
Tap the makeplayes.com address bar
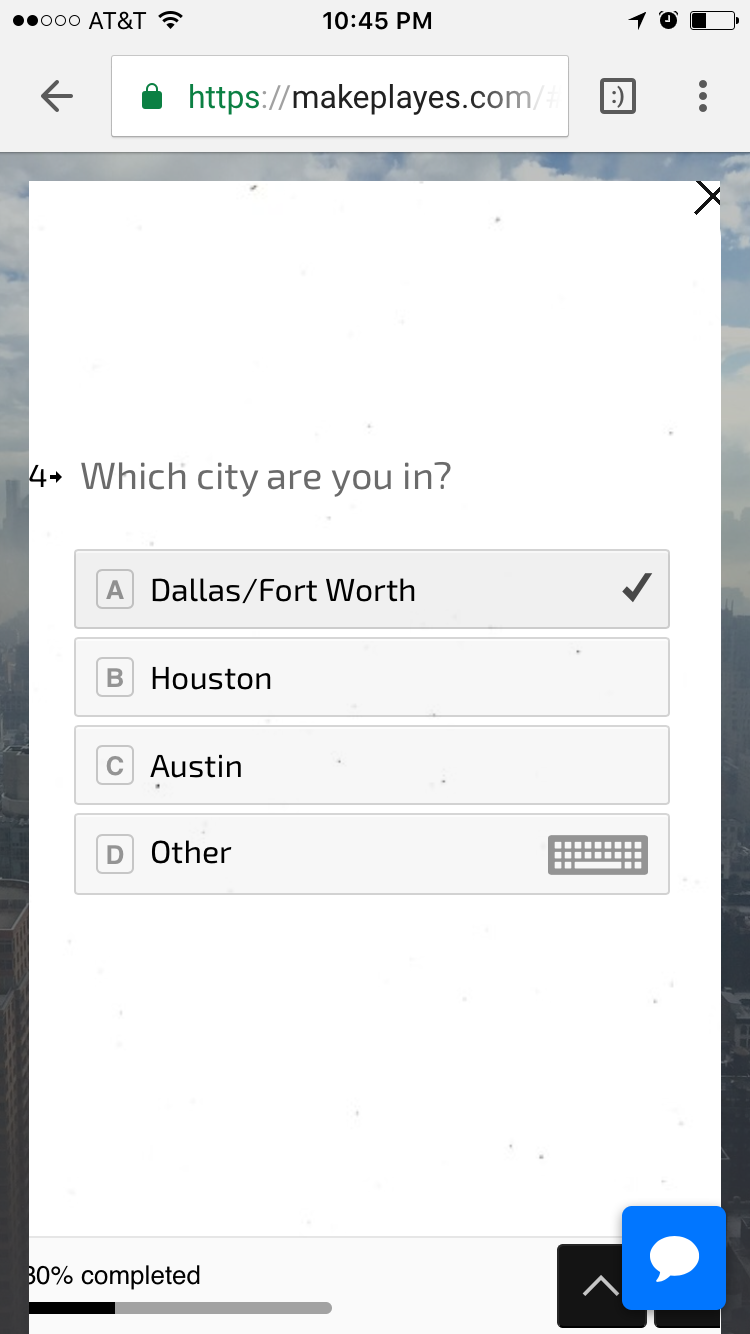point(340,97)
